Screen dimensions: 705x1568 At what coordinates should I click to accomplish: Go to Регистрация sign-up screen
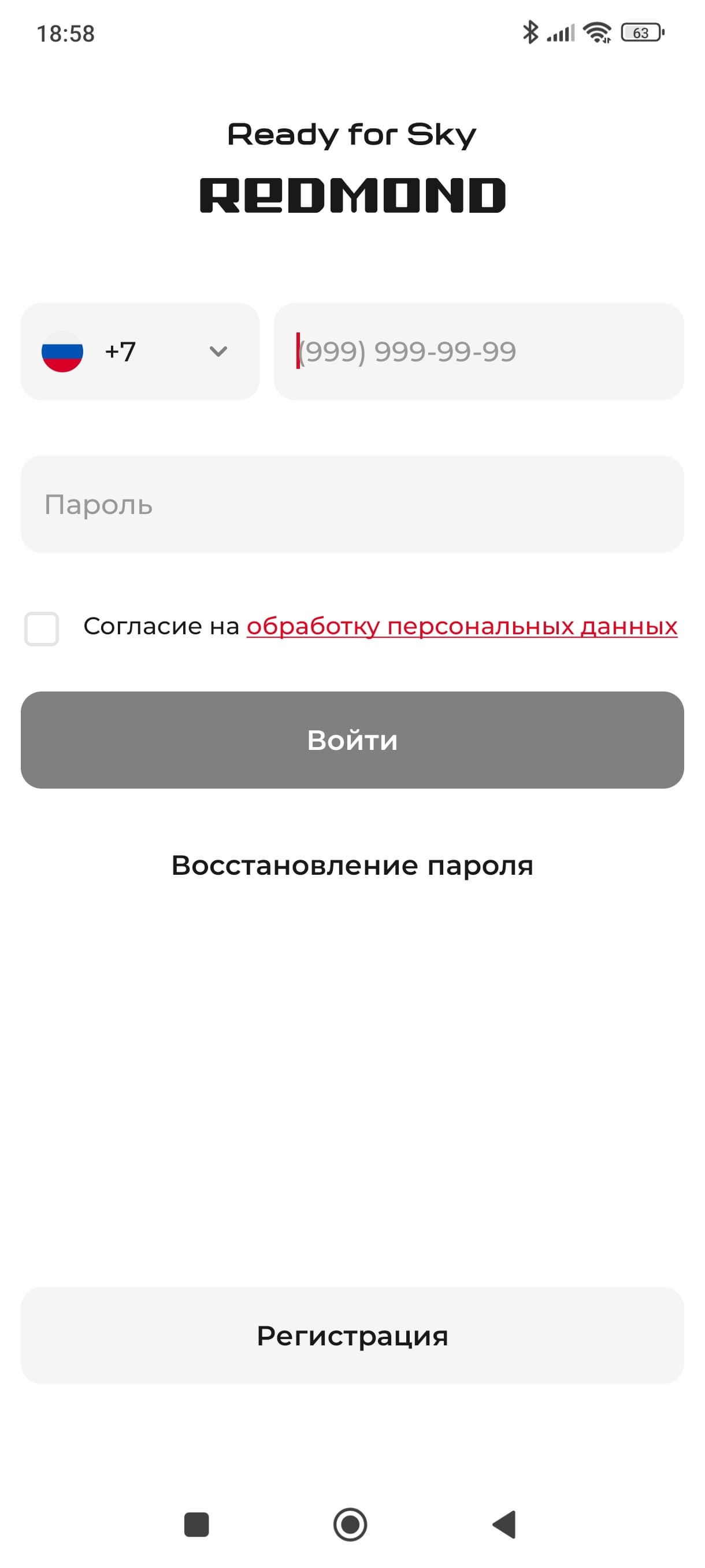(352, 1336)
